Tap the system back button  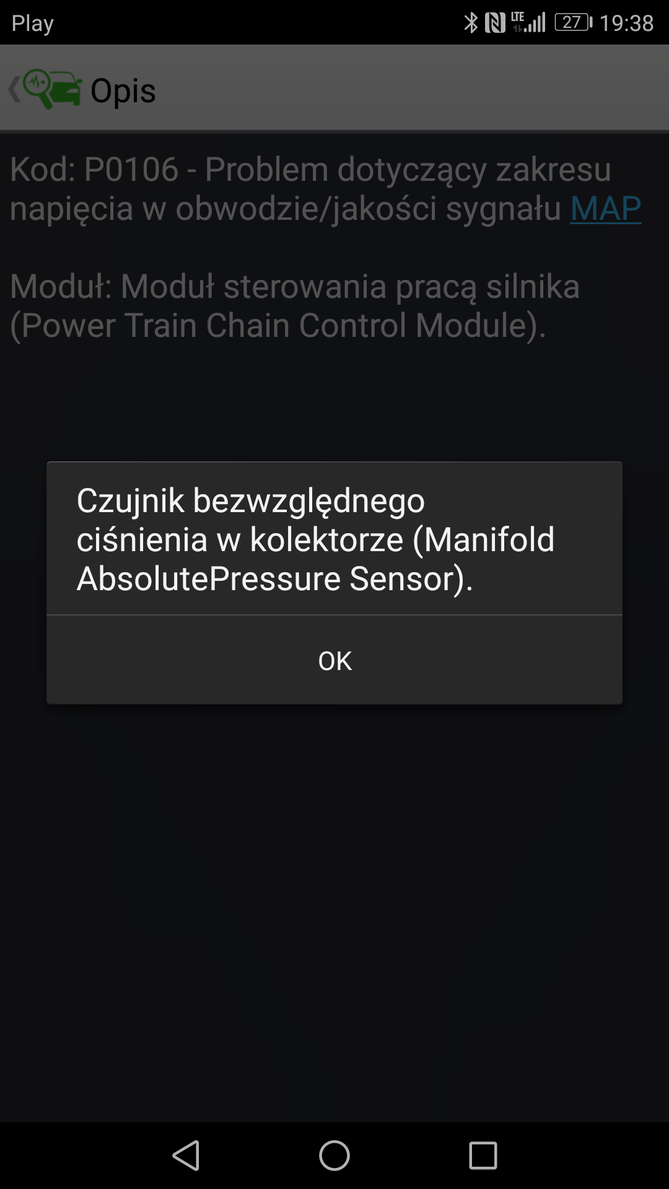(186, 1155)
